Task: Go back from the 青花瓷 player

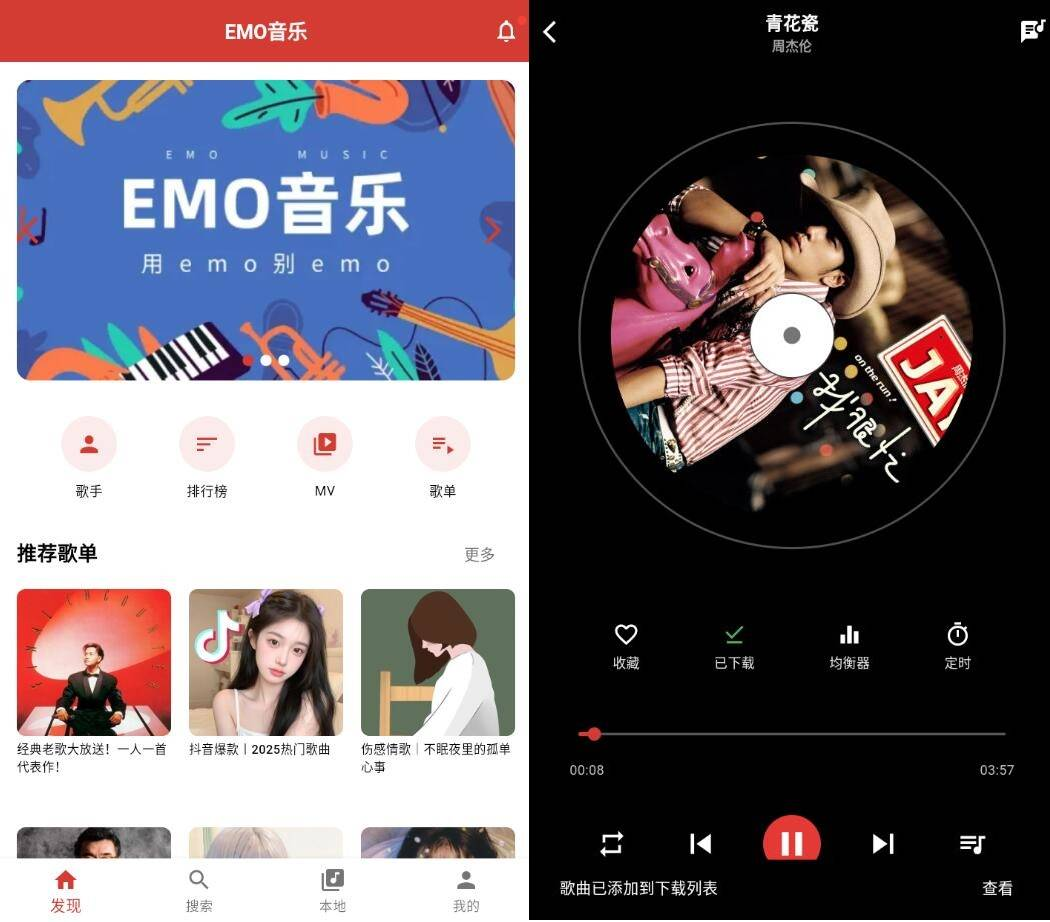Action: (x=550, y=32)
